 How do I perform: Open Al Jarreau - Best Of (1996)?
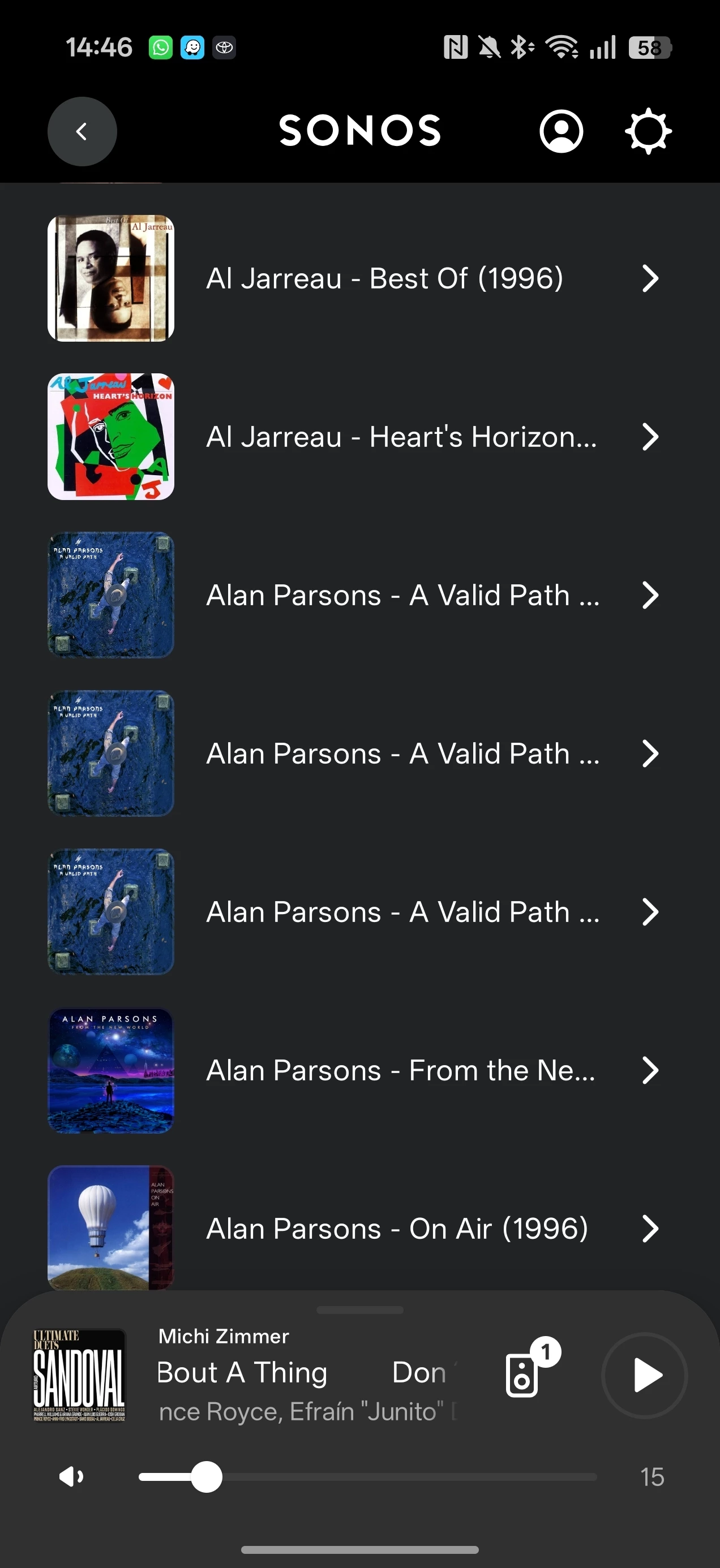click(384, 279)
